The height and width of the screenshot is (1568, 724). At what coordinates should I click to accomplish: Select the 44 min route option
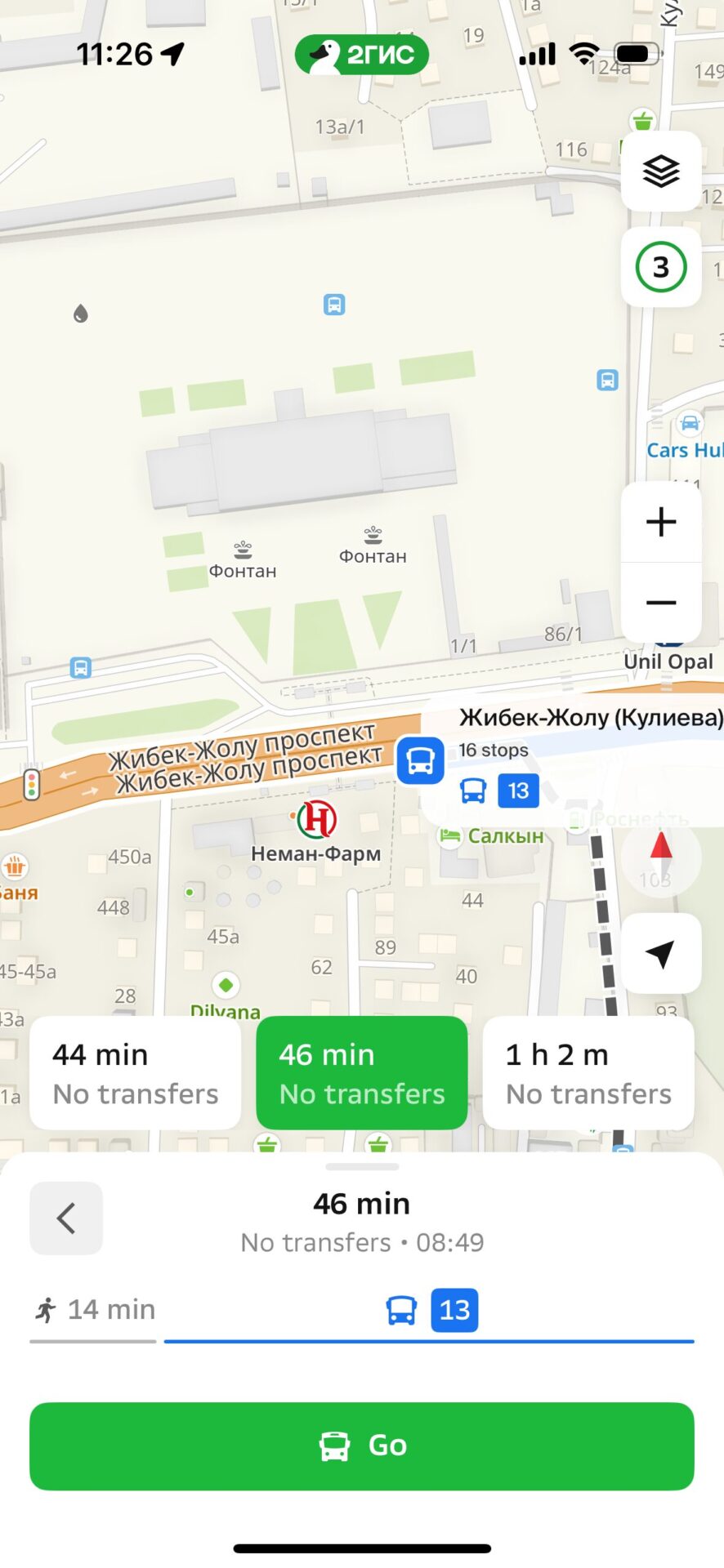click(136, 1073)
